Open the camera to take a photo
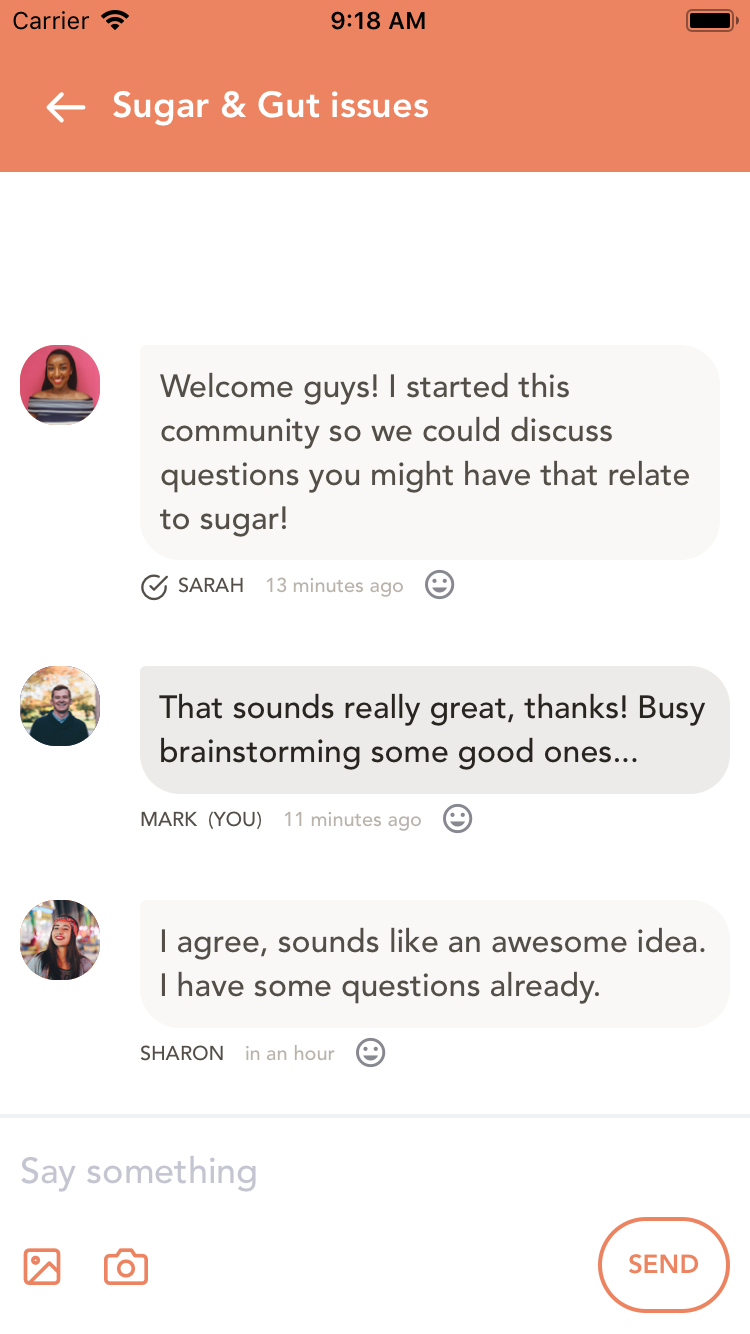This screenshot has width=750, height=1334. (126, 1267)
